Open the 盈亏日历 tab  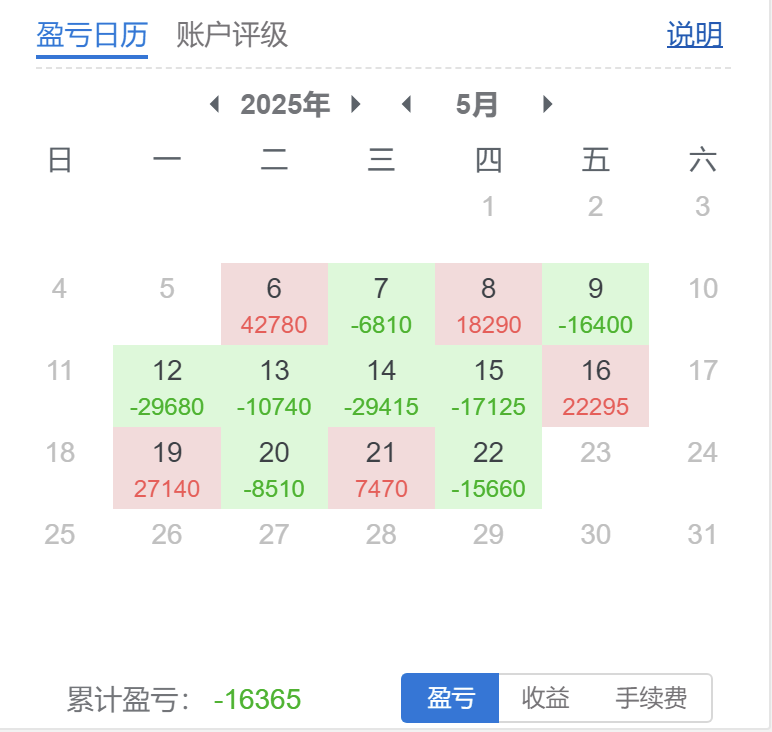[92, 36]
